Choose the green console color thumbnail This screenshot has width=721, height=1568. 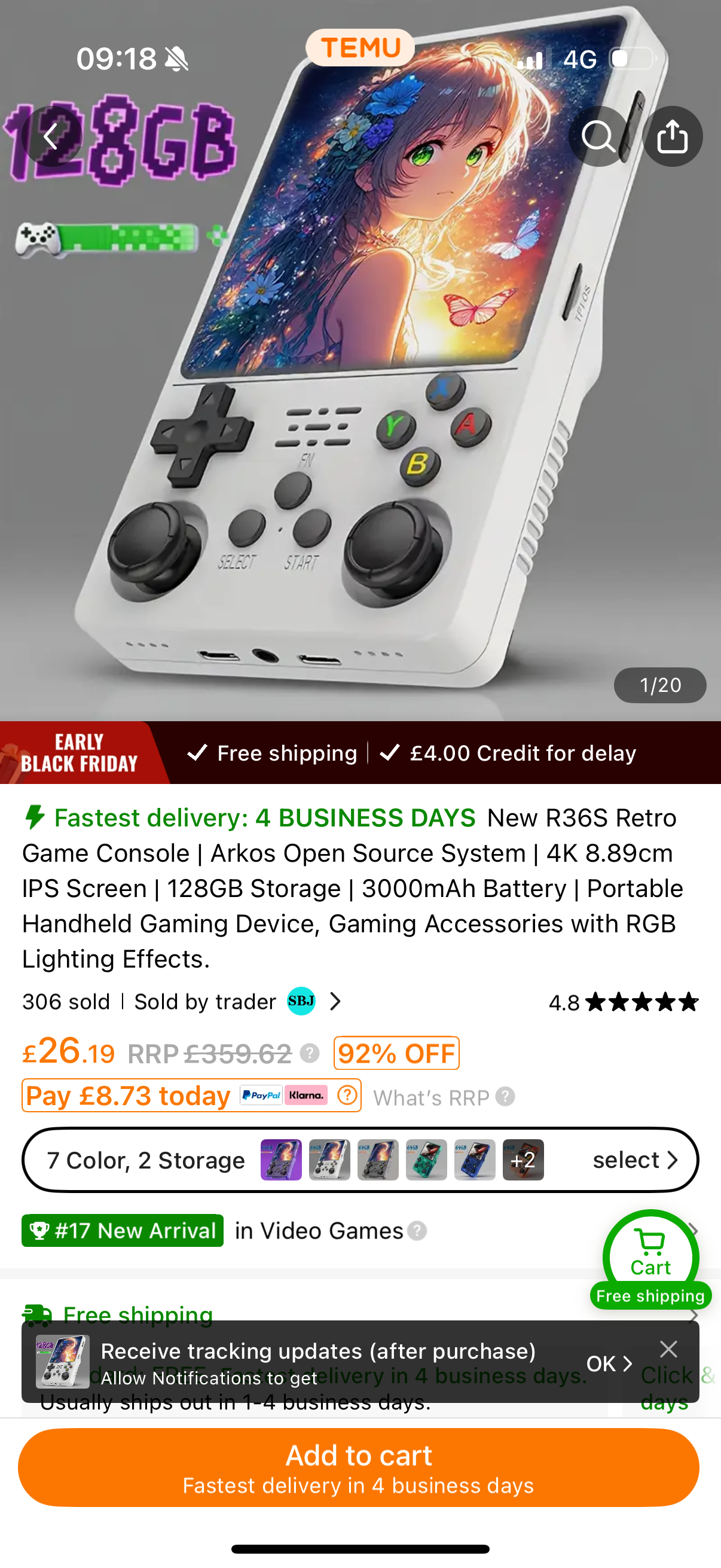click(426, 1160)
